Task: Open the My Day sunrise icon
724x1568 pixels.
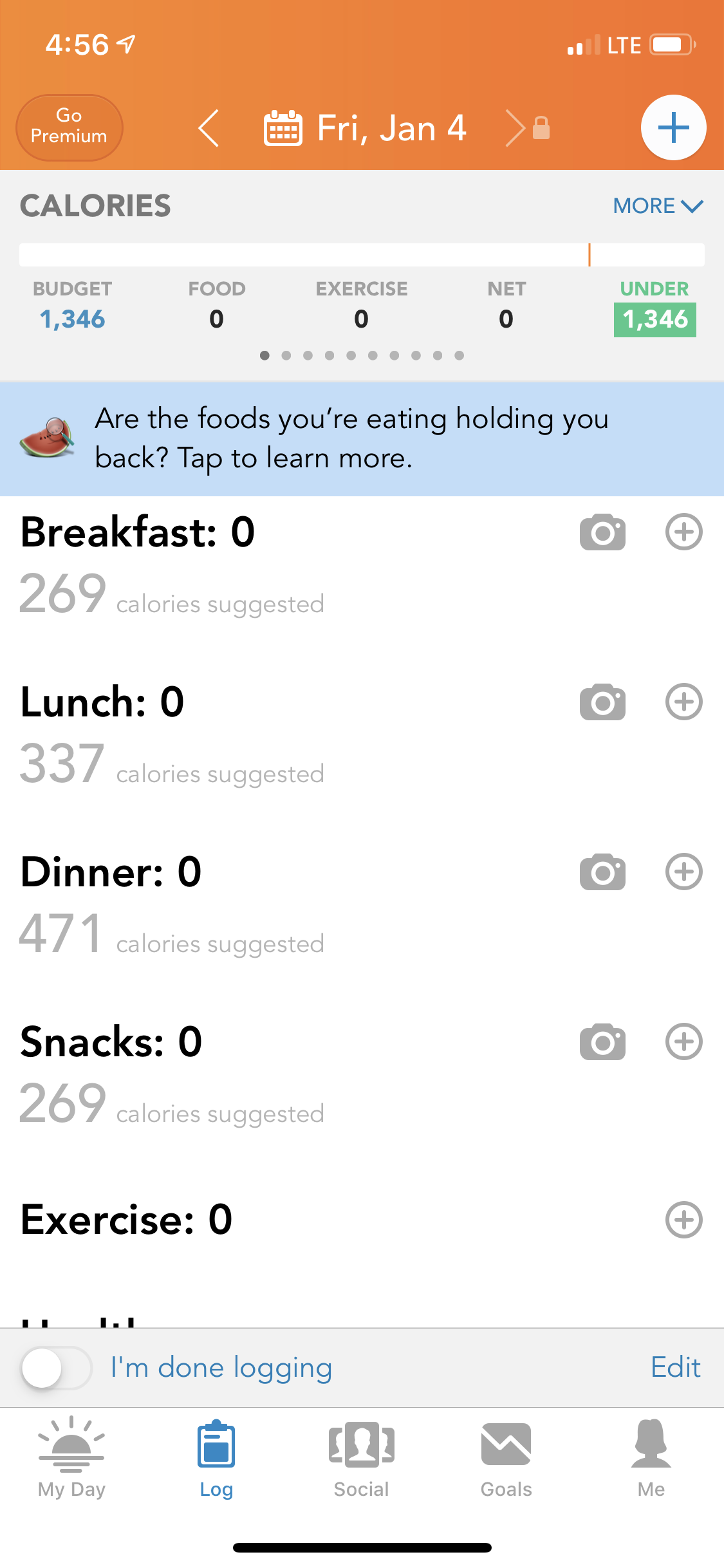Action: click(72, 1458)
